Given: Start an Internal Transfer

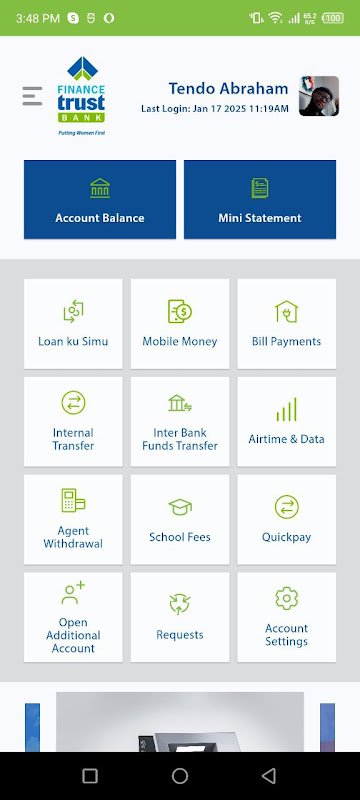Looking at the screenshot, I should pyautogui.click(x=73, y=421).
